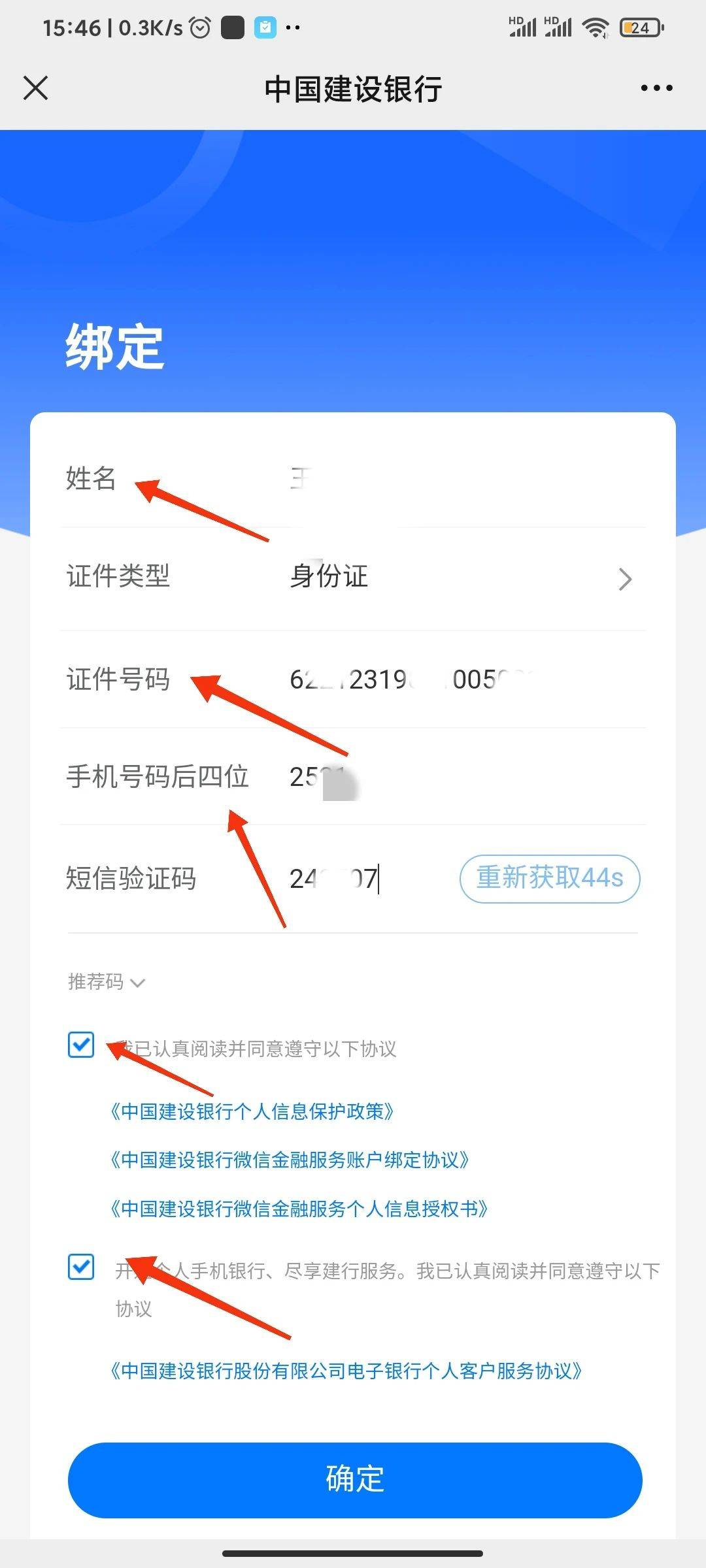Open 《微信金融服务个人信息授权书》 link
The image size is (706, 1568).
pyautogui.click(x=299, y=1209)
